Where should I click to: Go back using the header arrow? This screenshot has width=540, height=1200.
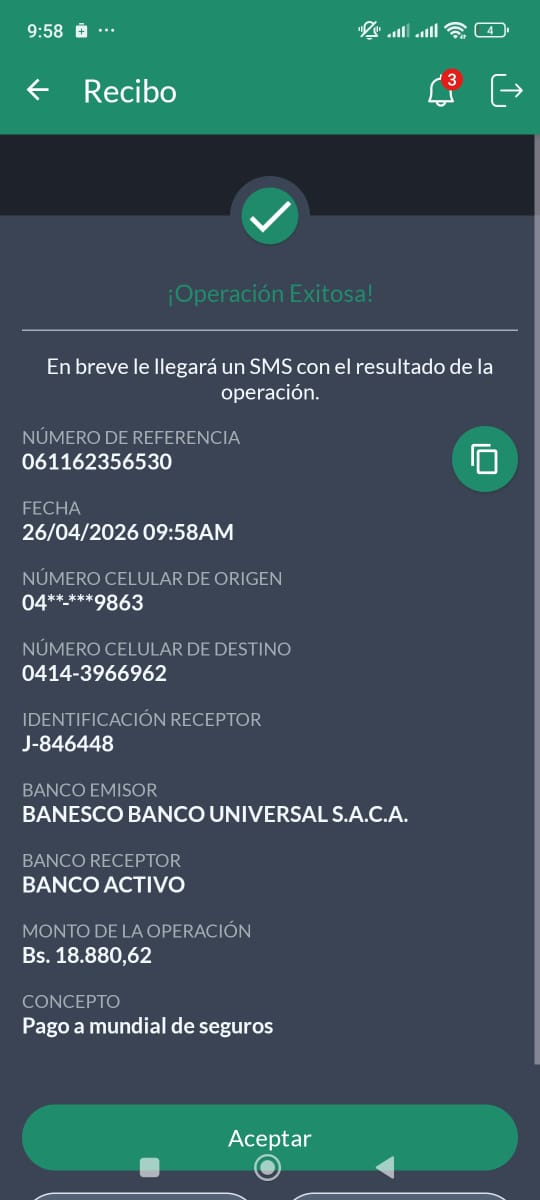pos(38,91)
